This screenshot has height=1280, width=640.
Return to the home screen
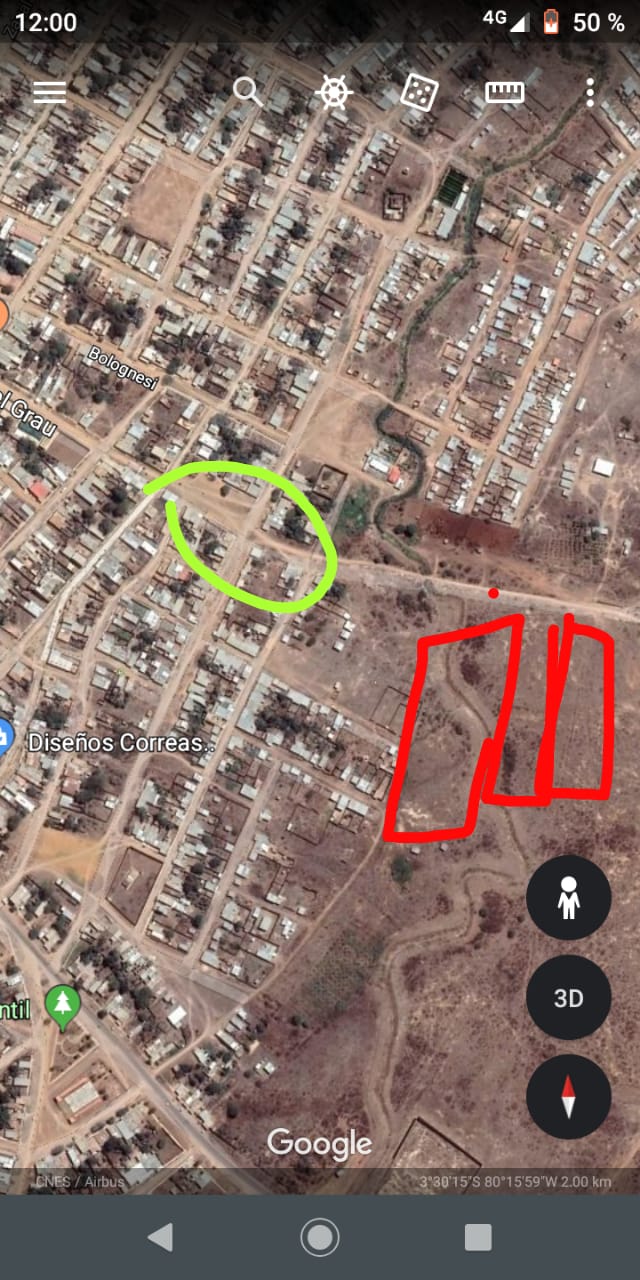coord(320,1237)
